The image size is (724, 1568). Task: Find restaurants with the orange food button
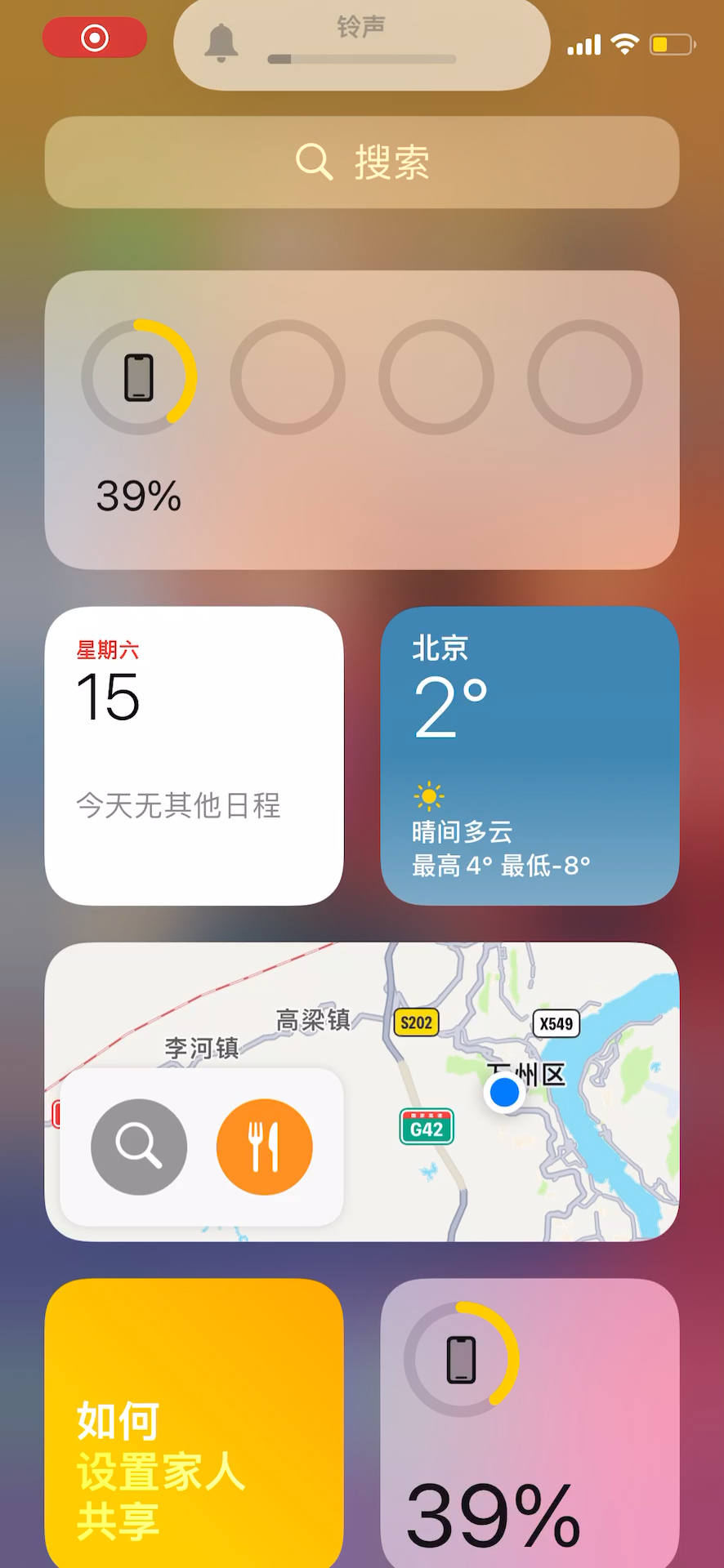264,1147
